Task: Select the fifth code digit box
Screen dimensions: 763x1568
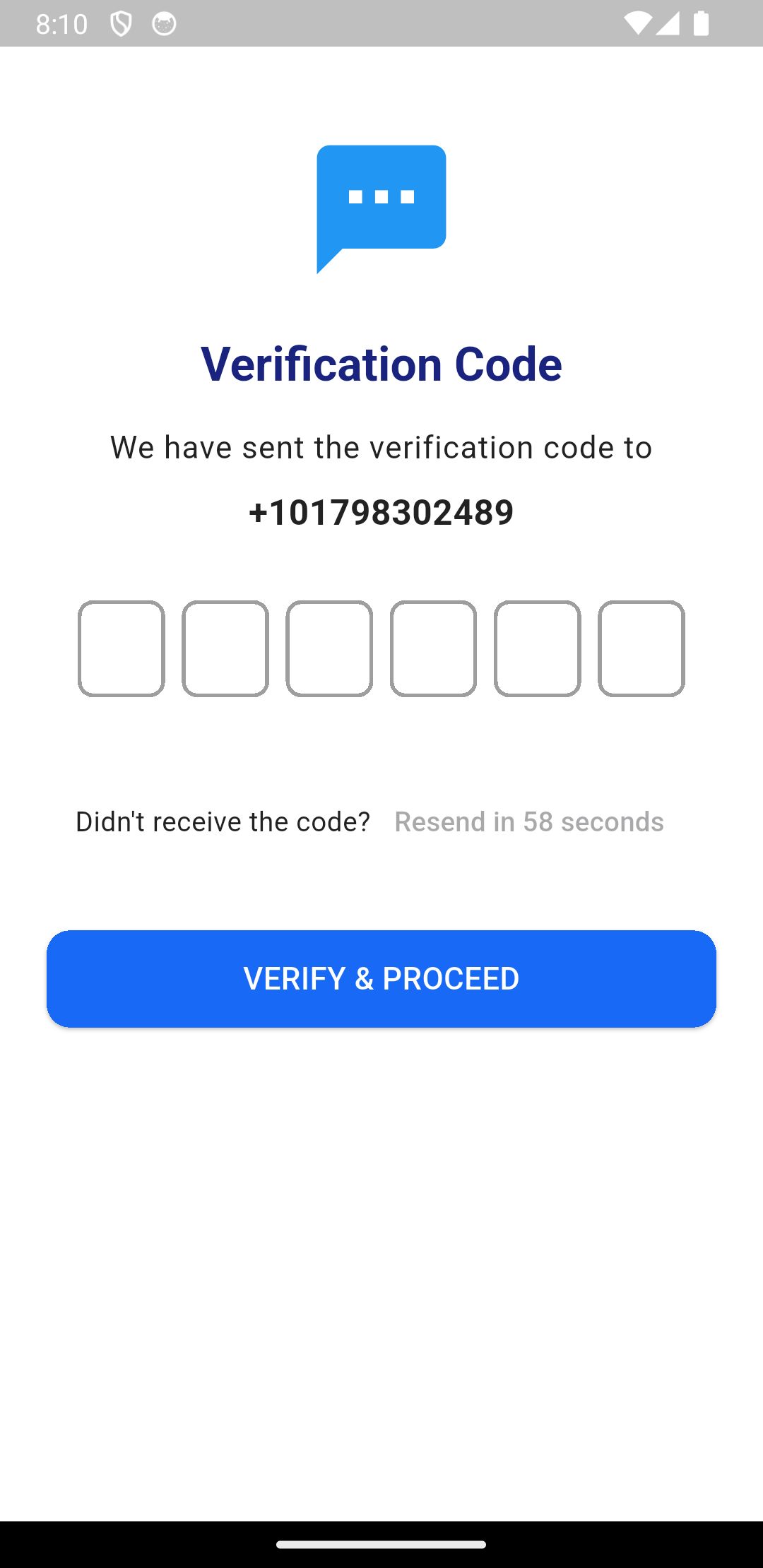Action: click(538, 648)
